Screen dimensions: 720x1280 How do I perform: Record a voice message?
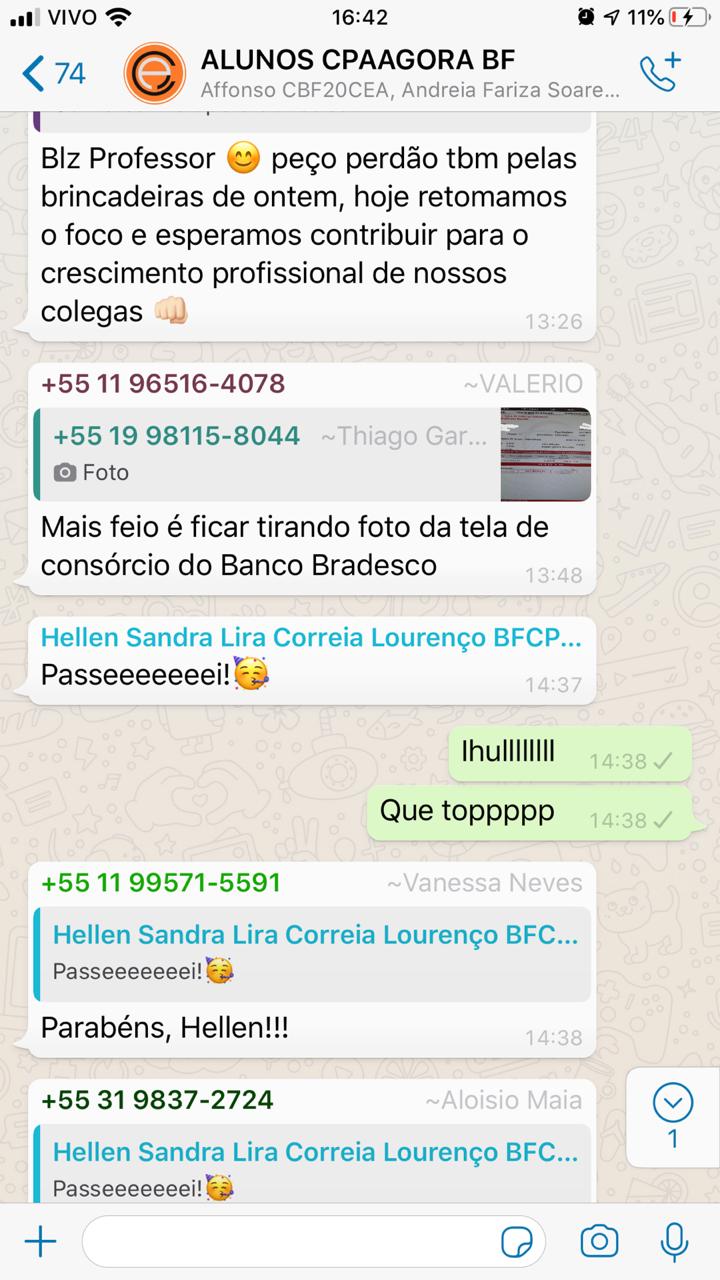click(675, 1242)
